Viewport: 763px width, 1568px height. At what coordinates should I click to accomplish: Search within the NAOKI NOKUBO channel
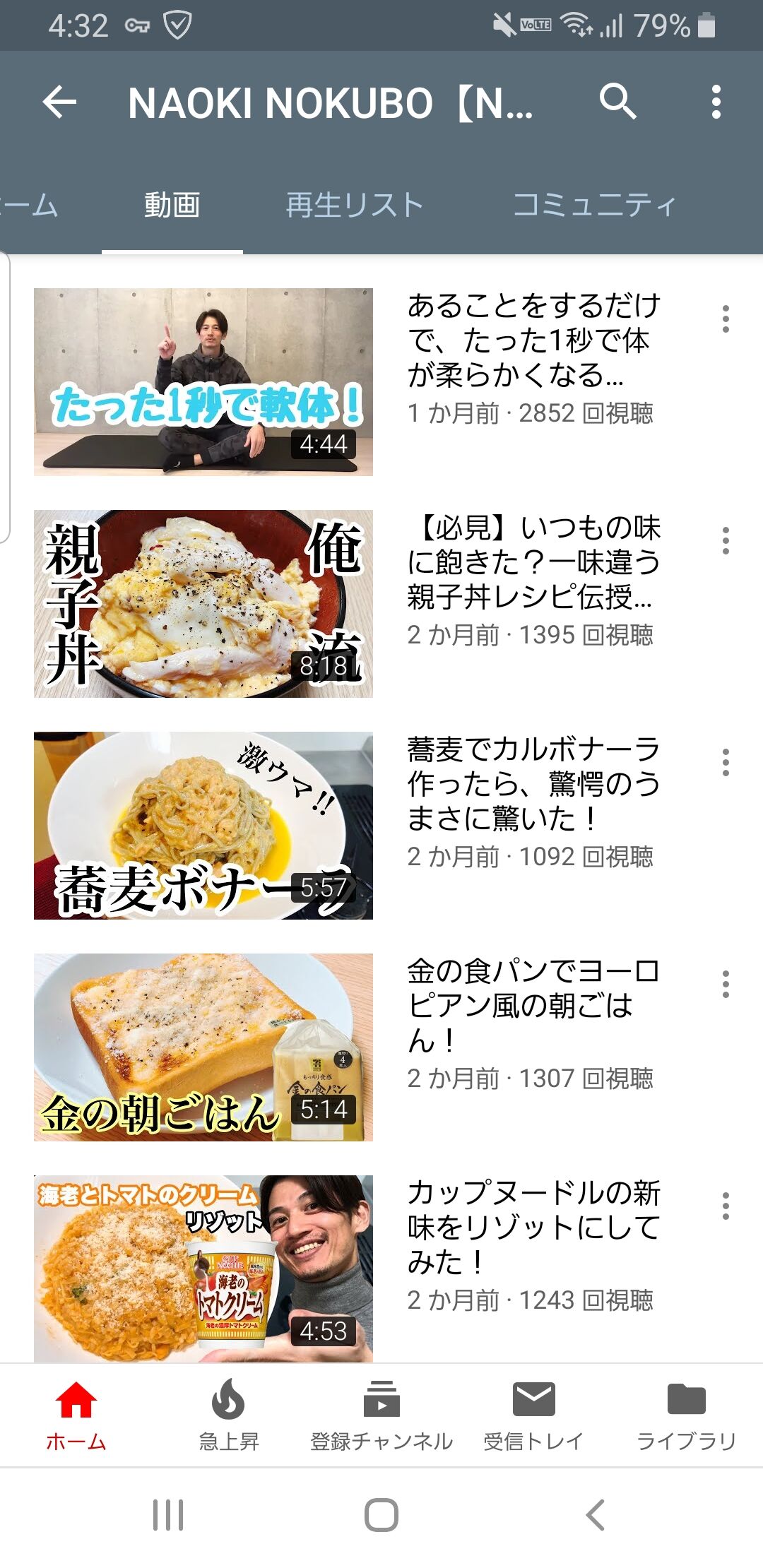click(x=618, y=102)
